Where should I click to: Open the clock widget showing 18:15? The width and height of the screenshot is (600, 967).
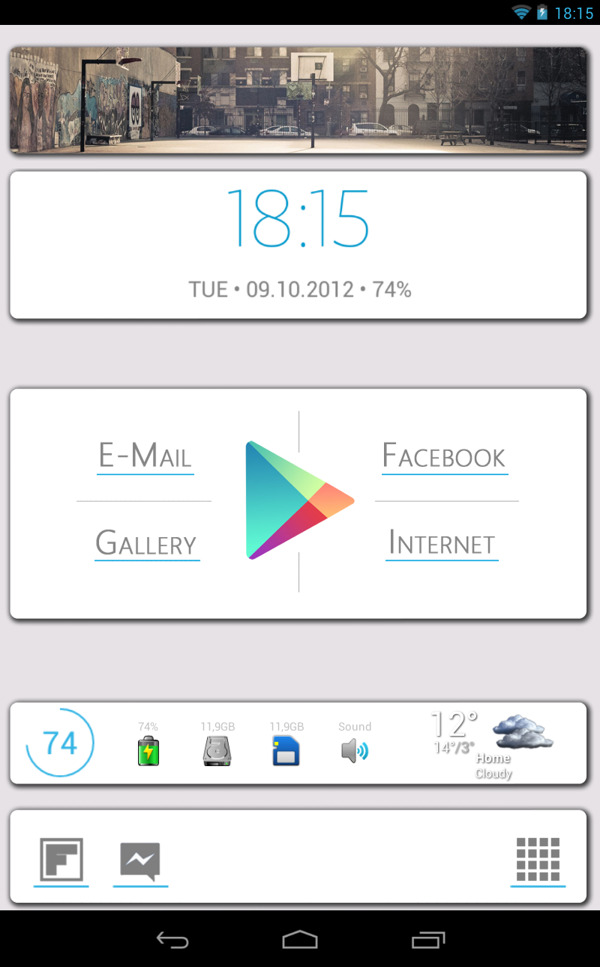click(298, 219)
